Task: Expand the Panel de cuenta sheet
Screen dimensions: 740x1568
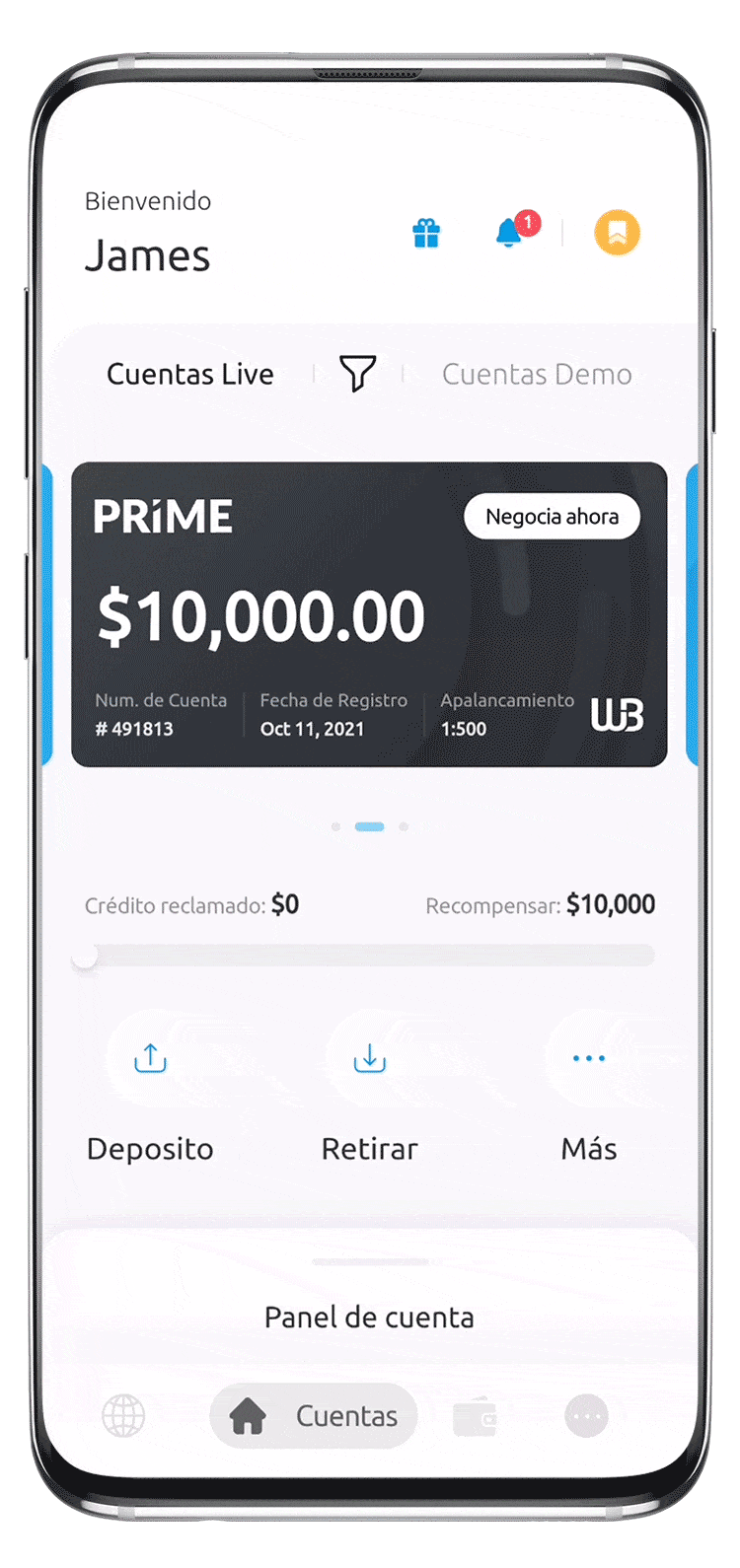Action: pyautogui.click(x=369, y=1317)
